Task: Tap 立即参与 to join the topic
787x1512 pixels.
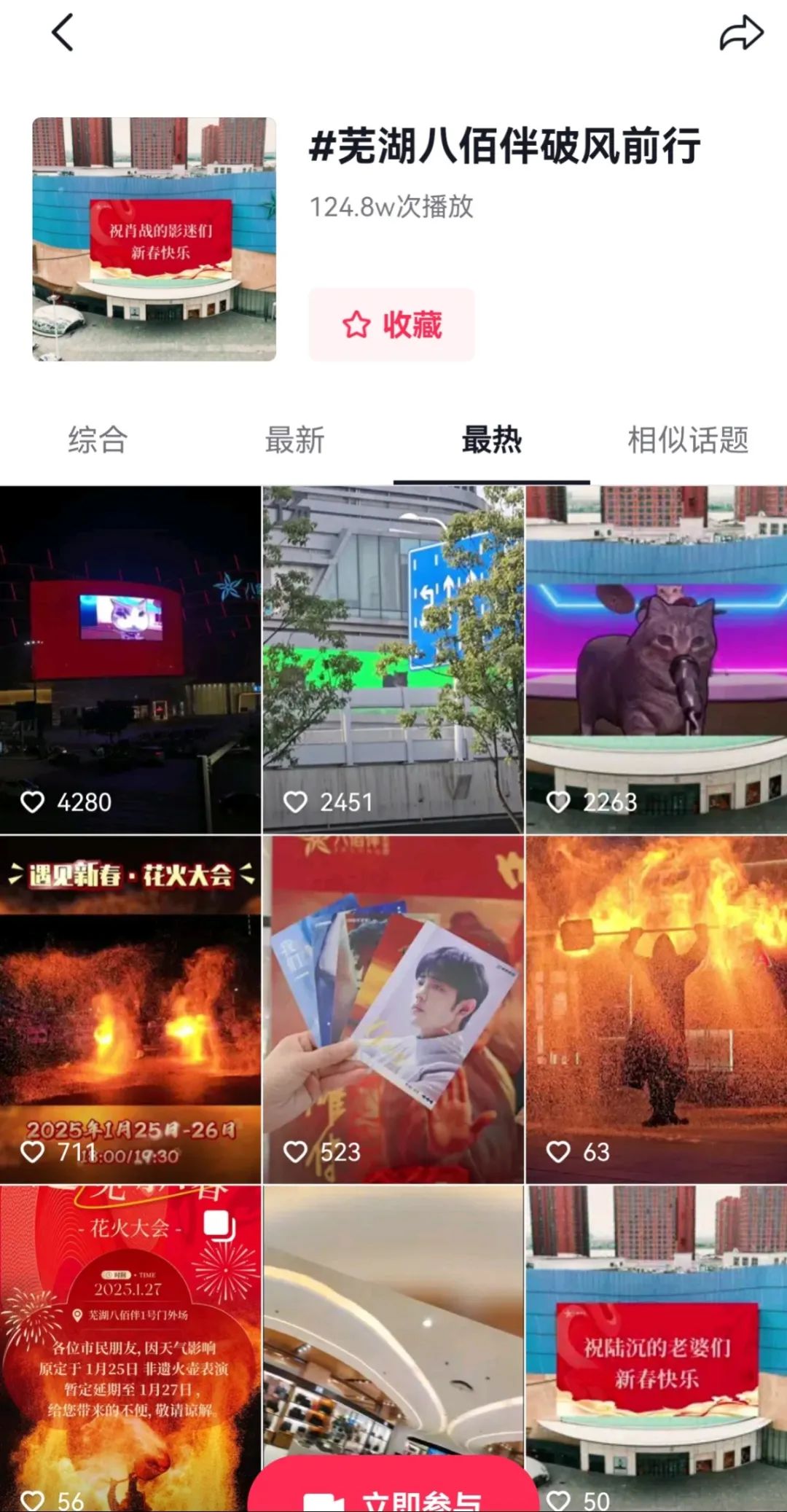Action: pos(393,1490)
